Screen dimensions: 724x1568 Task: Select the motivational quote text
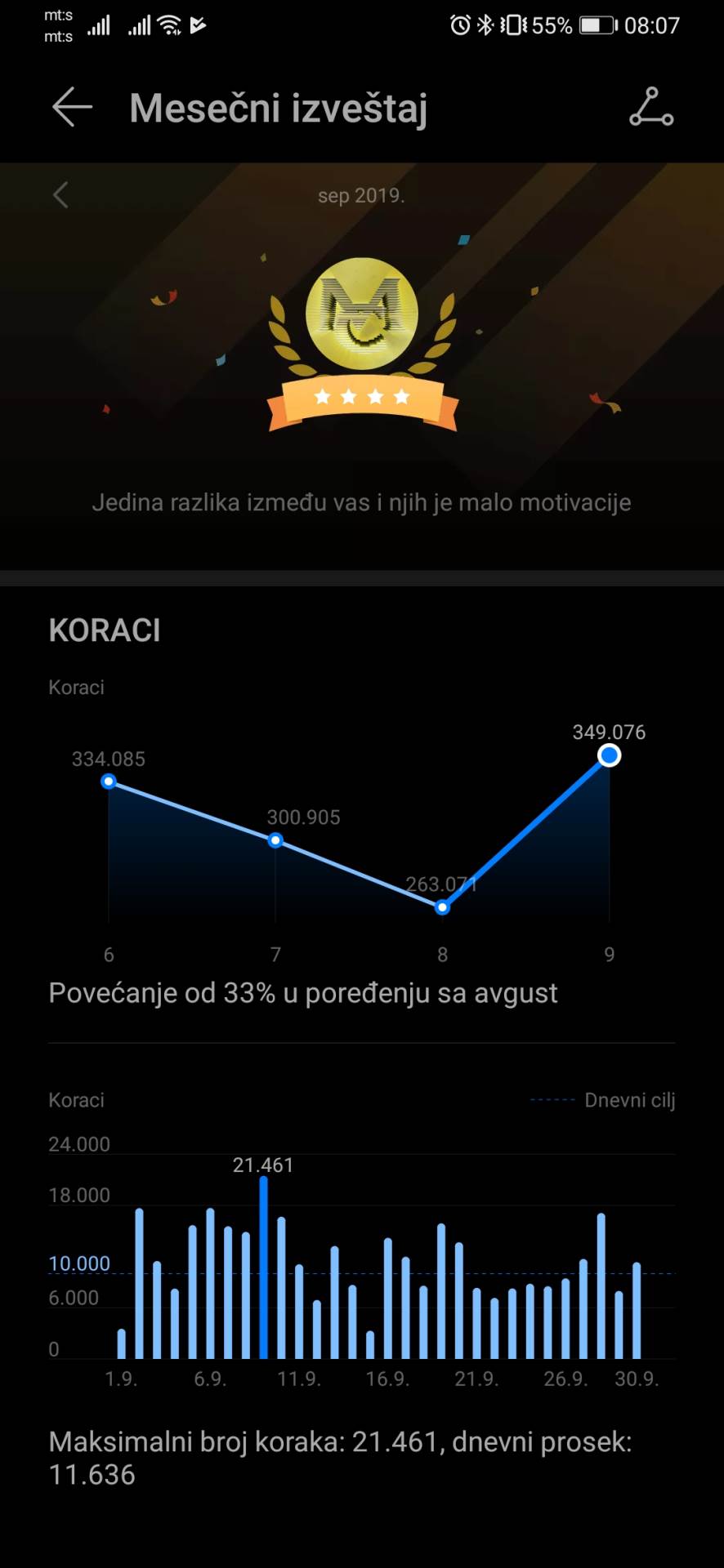pos(362,502)
